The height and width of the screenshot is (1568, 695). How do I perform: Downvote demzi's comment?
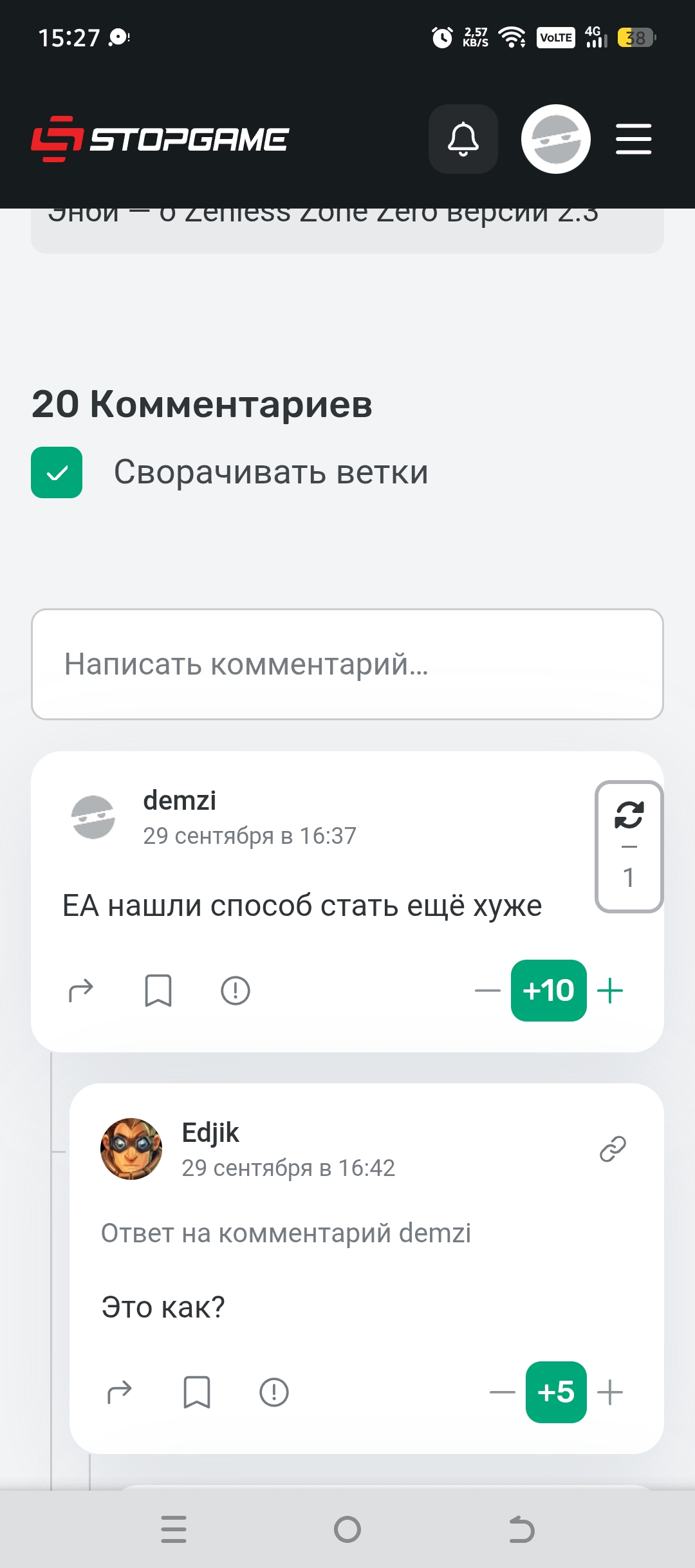(x=487, y=991)
